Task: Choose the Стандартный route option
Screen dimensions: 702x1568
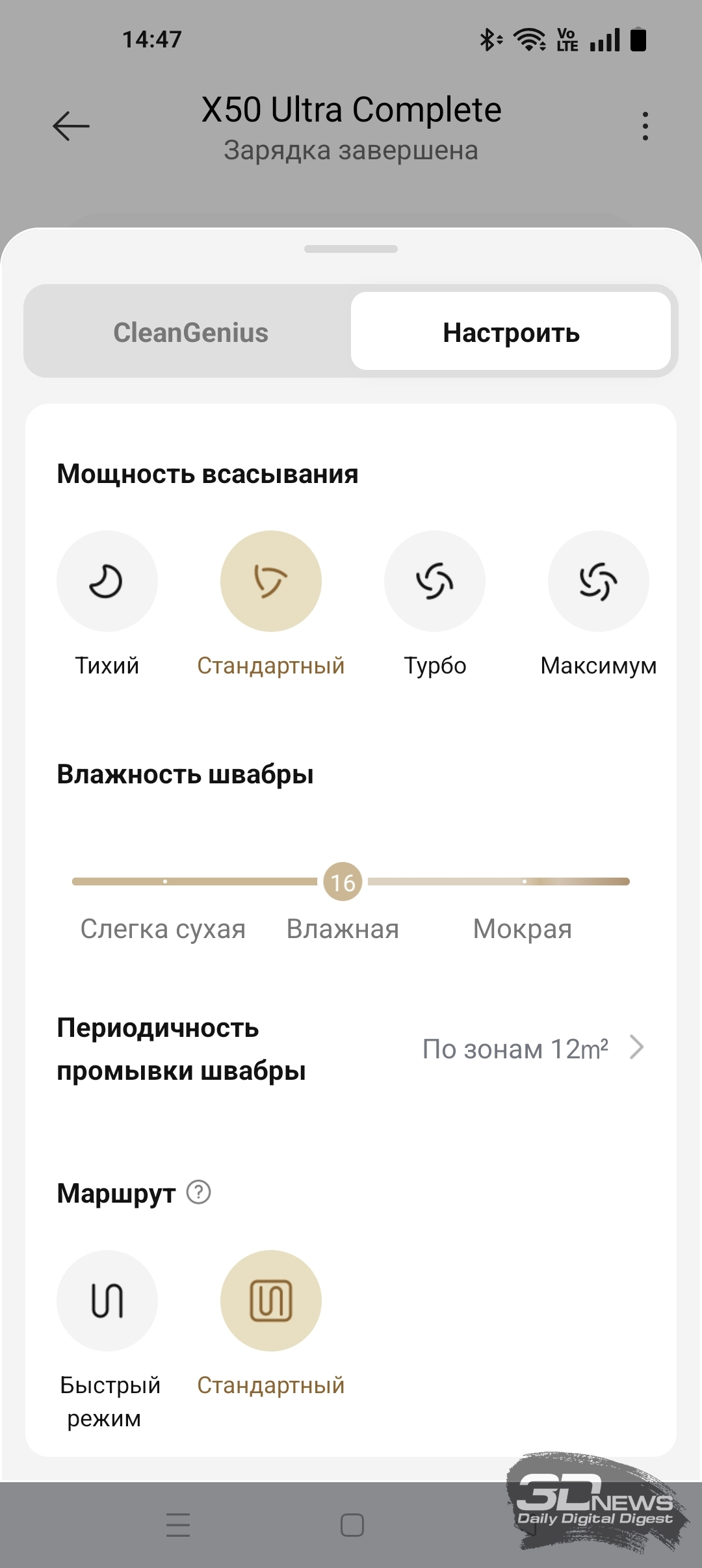Action: (x=271, y=1301)
